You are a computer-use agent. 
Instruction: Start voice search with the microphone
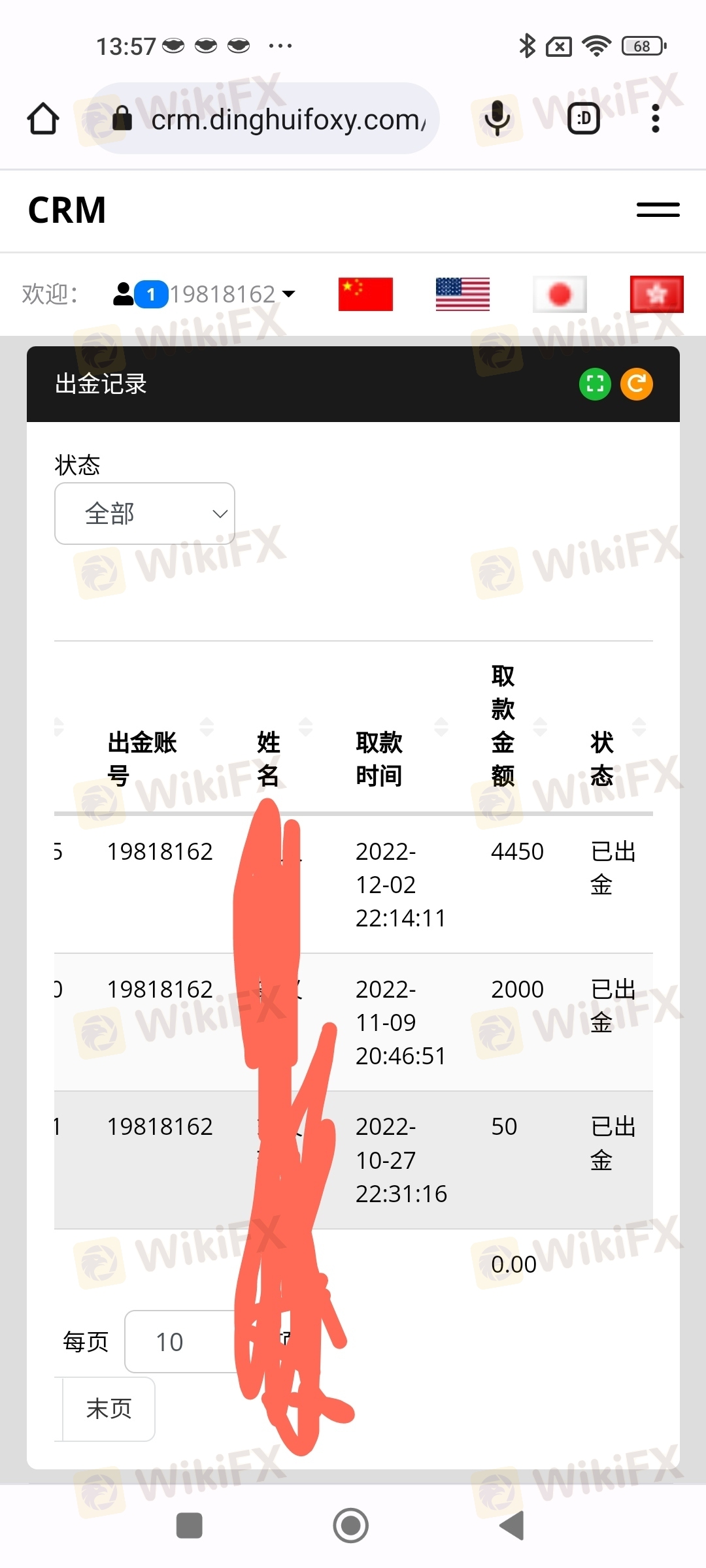(497, 118)
